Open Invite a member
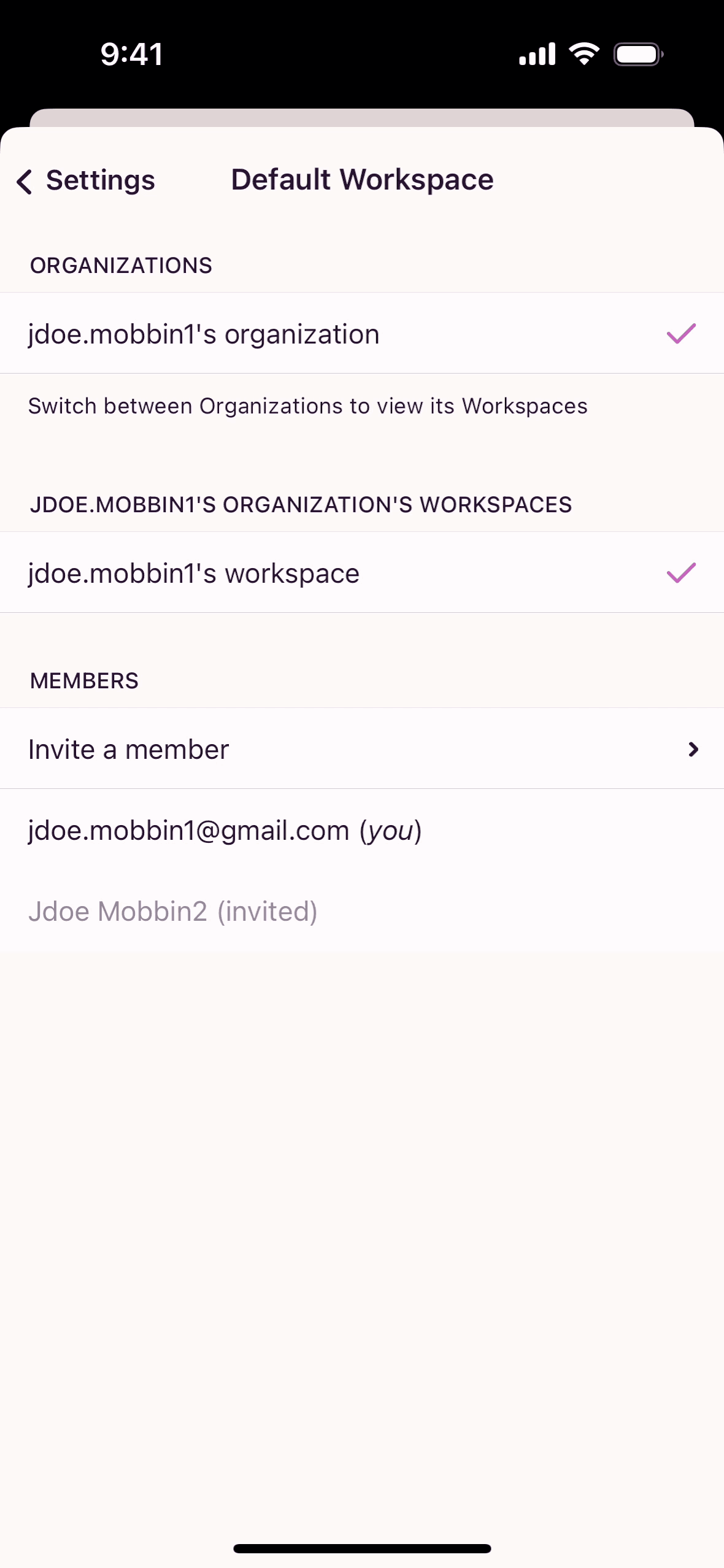The image size is (724, 1568). (362, 749)
